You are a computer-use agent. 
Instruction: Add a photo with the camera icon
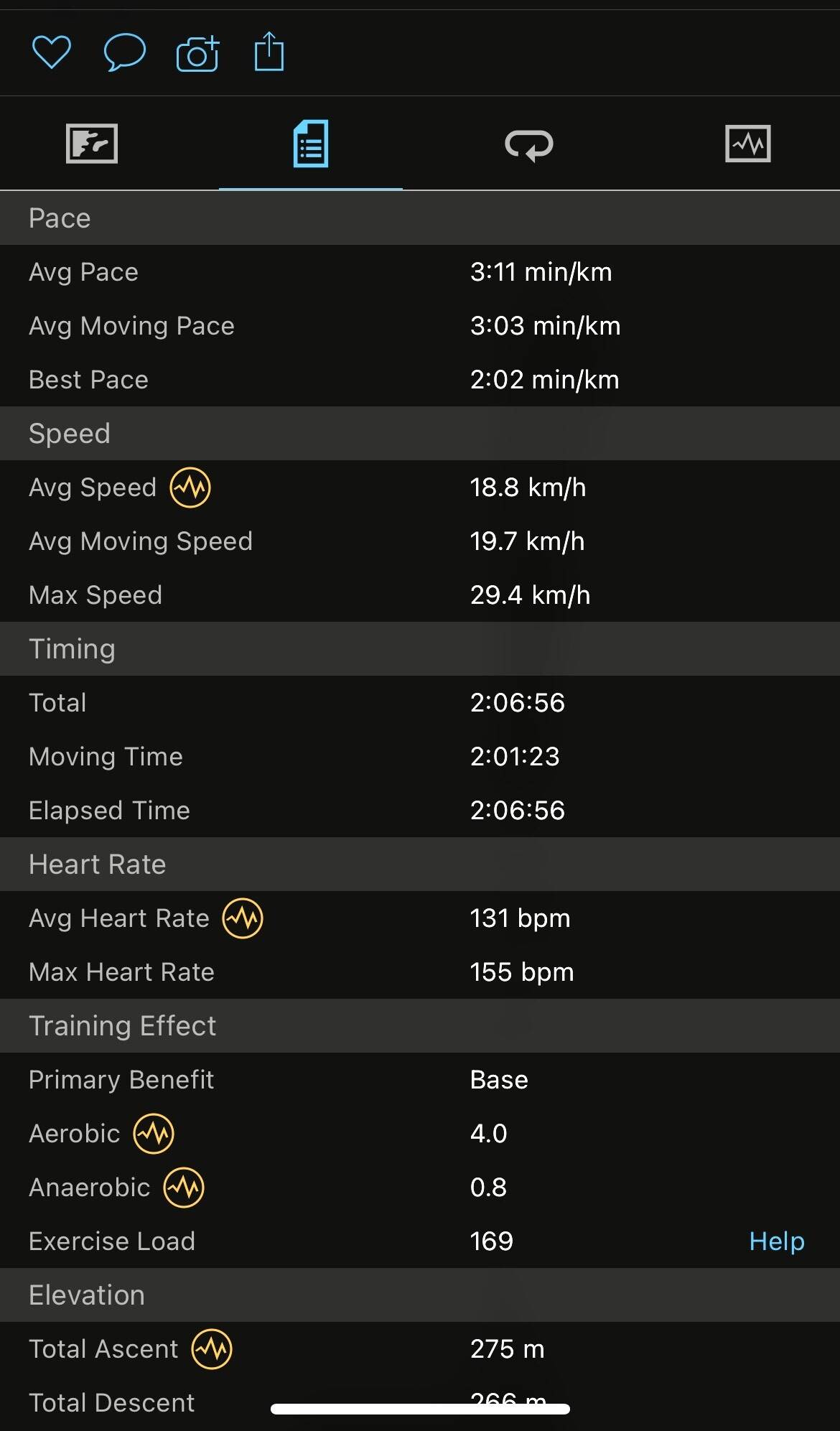click(x=197, y=53)
